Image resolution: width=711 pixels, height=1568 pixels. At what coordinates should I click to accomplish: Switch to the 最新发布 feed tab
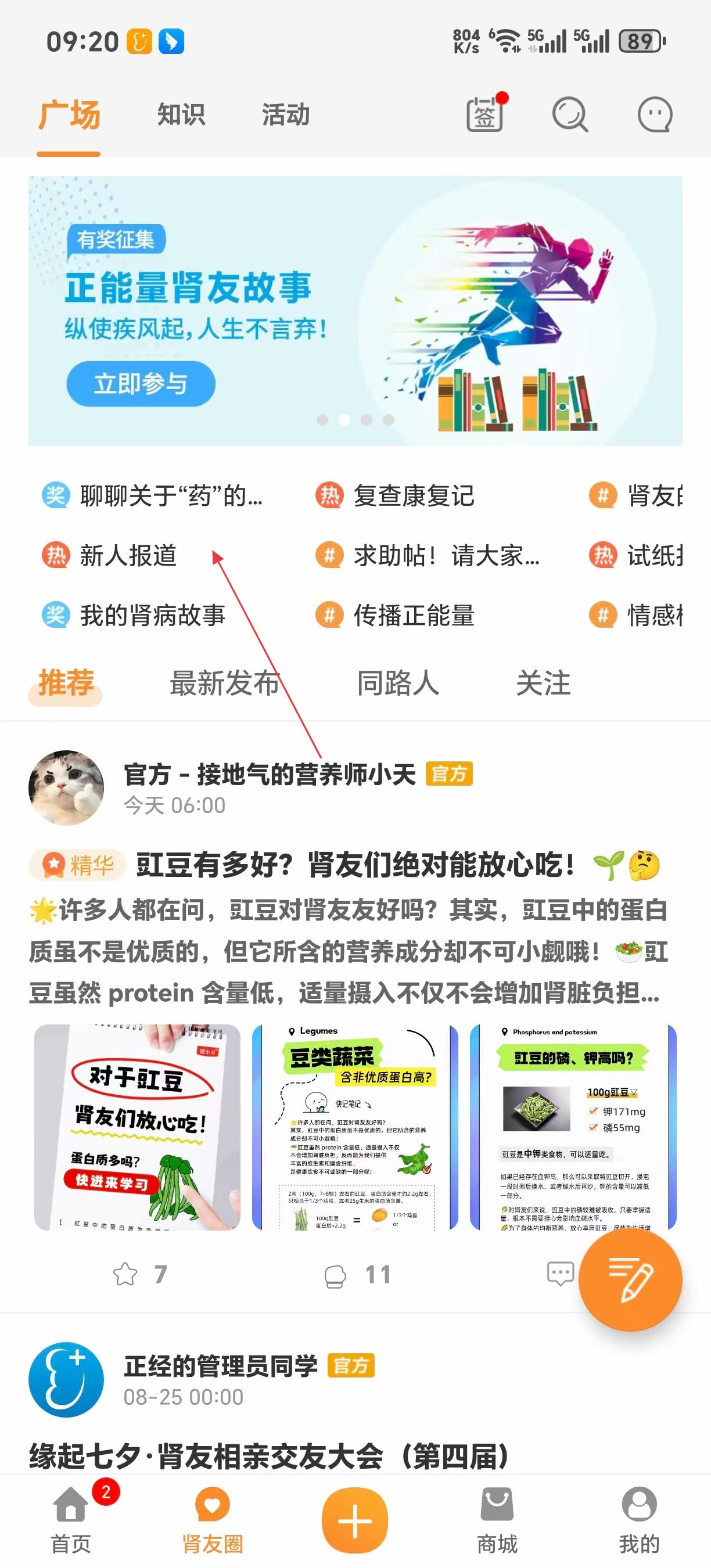tap(224, 683)
